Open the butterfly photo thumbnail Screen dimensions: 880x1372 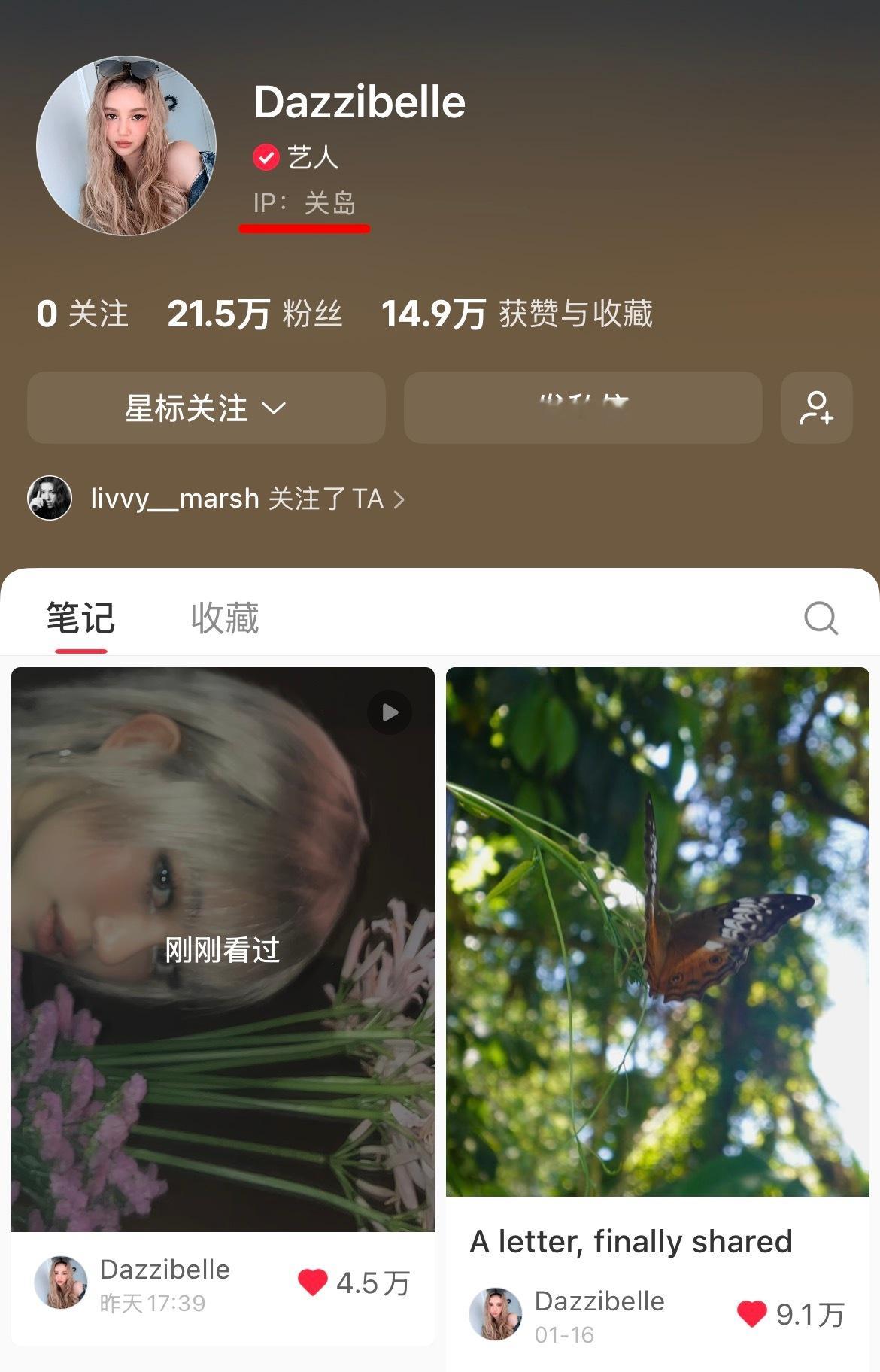pyautogui.click(x=662, y=940)
